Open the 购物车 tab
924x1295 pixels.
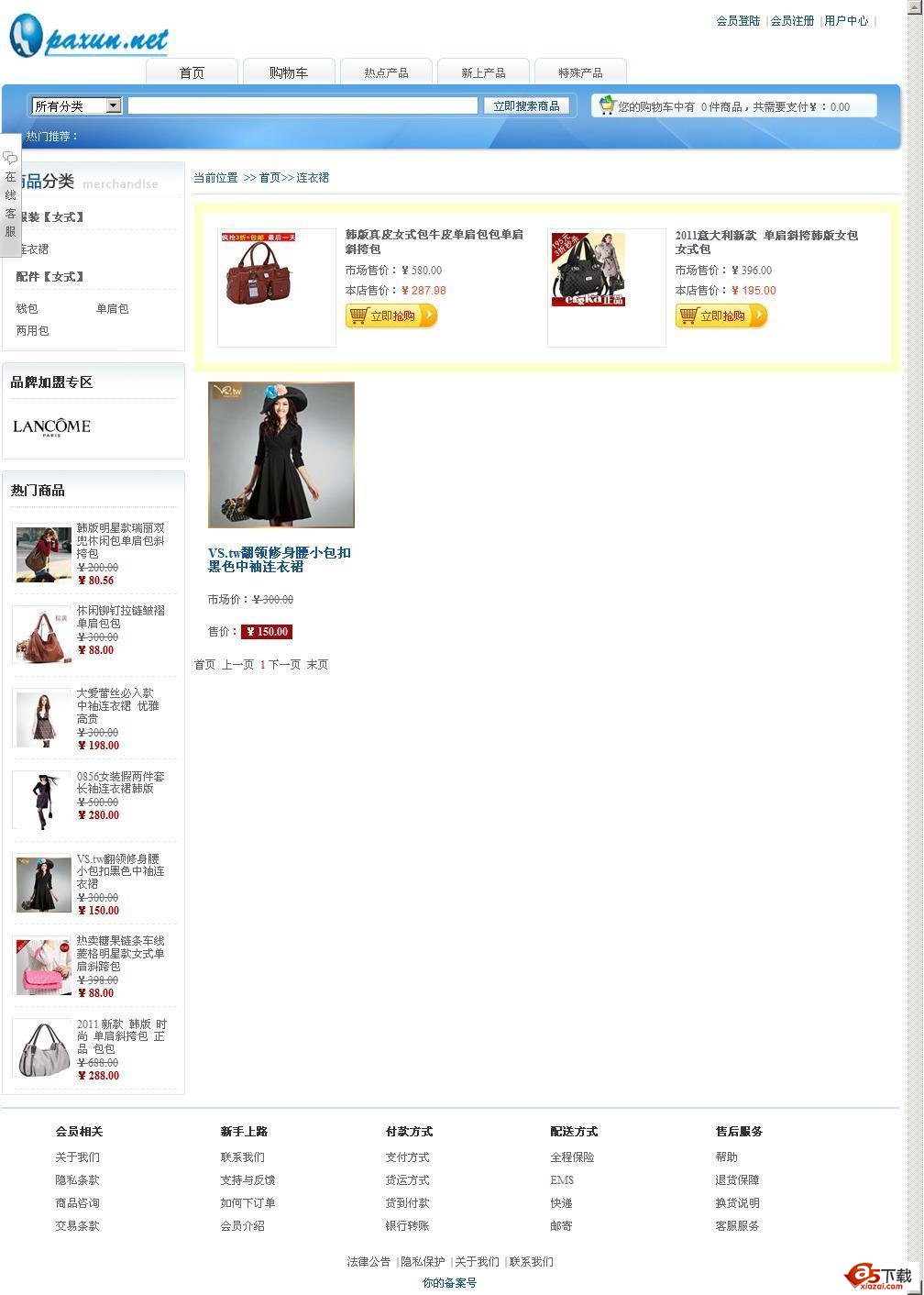pyautogui.click(x=289, y=72)
